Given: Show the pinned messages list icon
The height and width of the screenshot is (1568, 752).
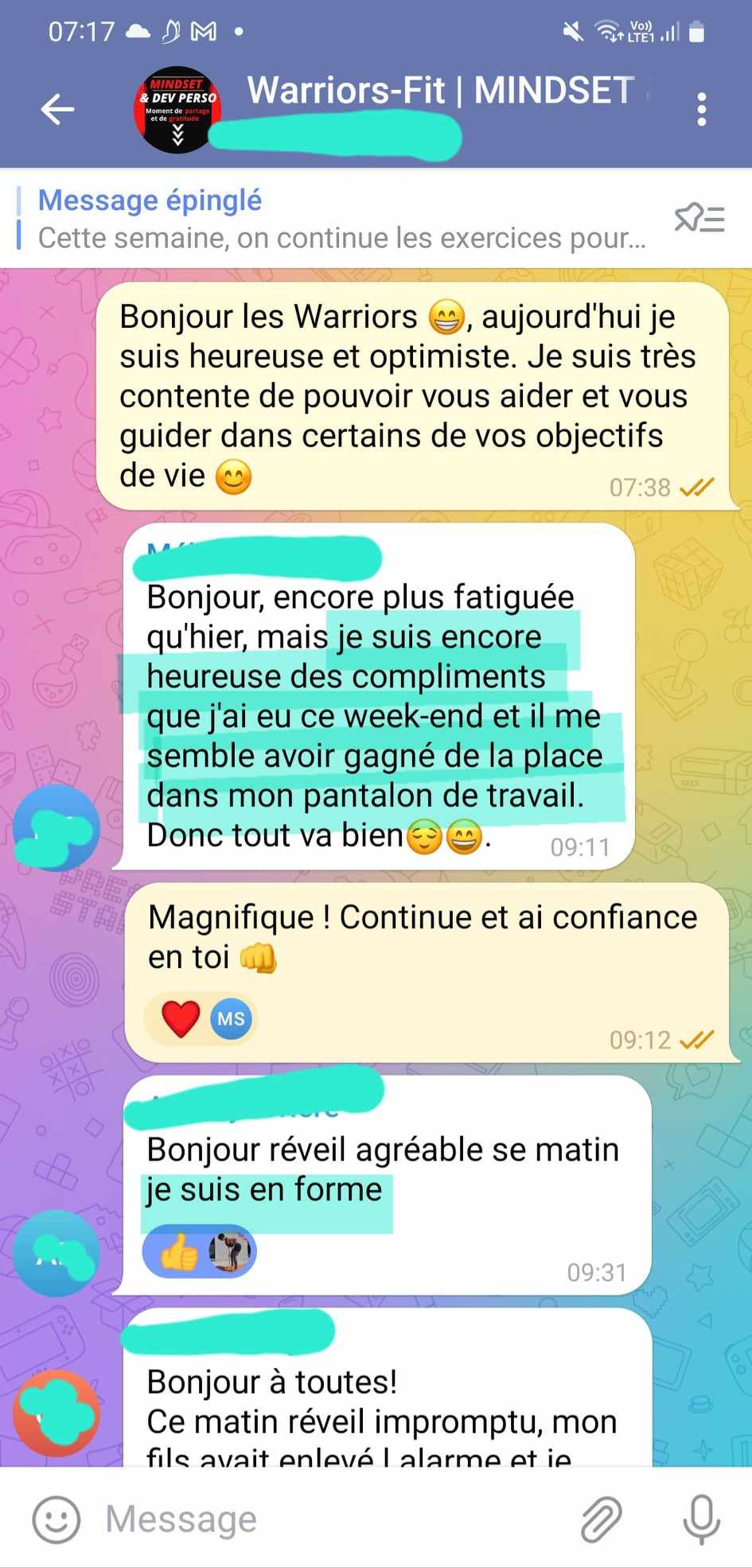Looking at the screenshot, I should tap(699, 218).
